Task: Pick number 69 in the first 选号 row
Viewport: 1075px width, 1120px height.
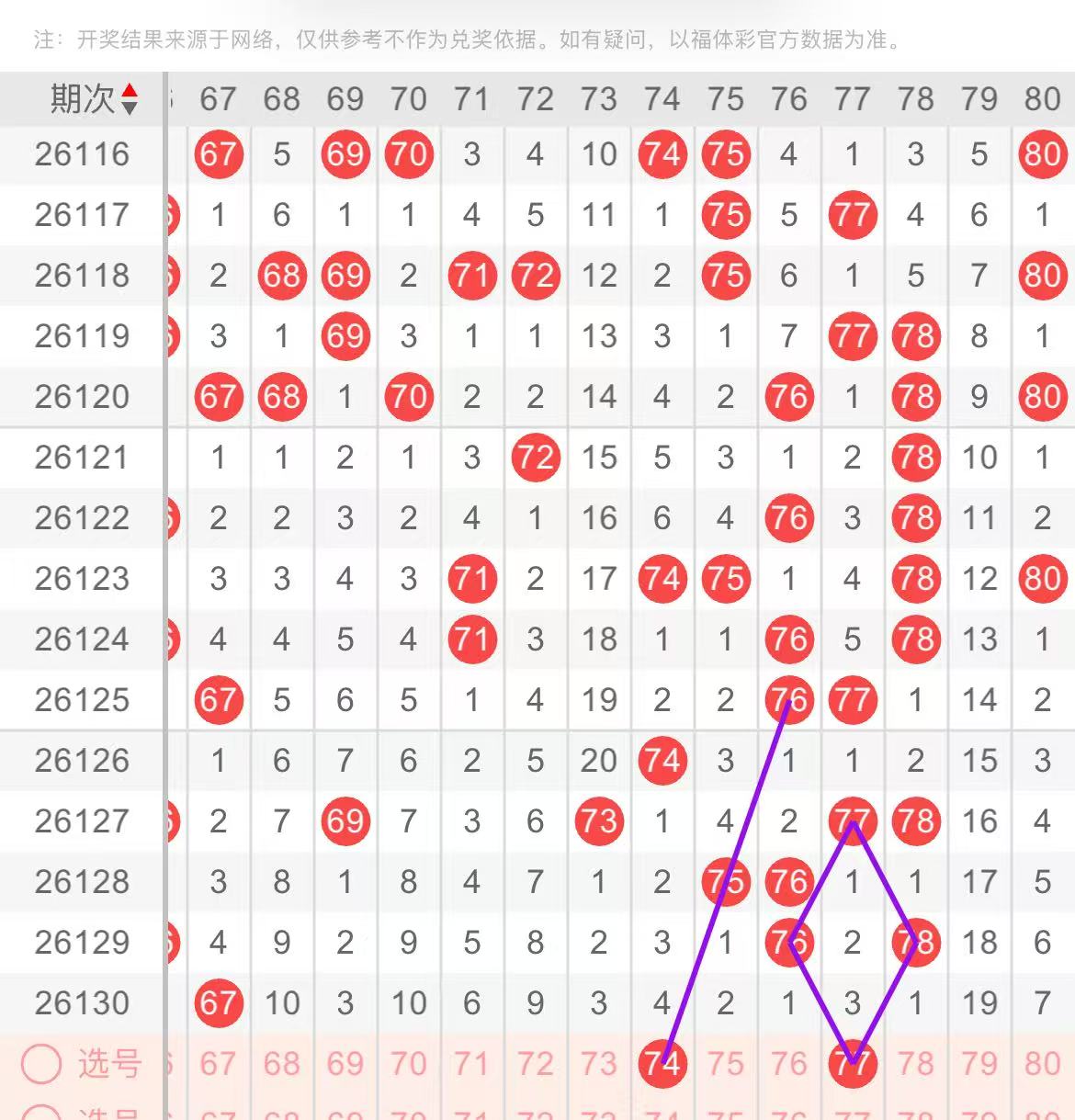Action: coord(345,1064)
